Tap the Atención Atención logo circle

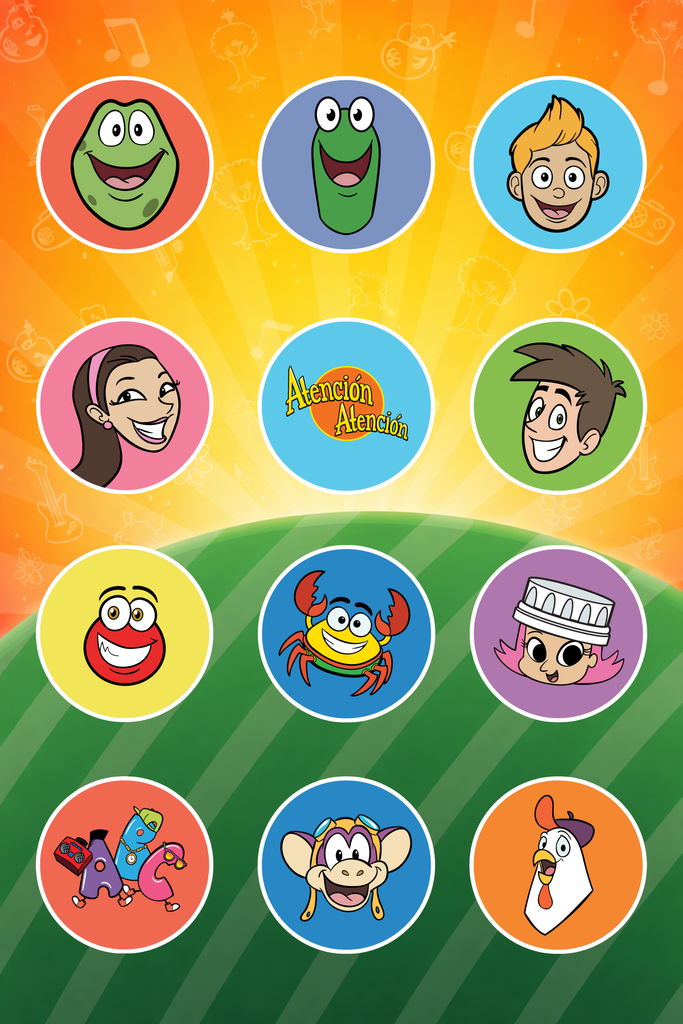346,405
